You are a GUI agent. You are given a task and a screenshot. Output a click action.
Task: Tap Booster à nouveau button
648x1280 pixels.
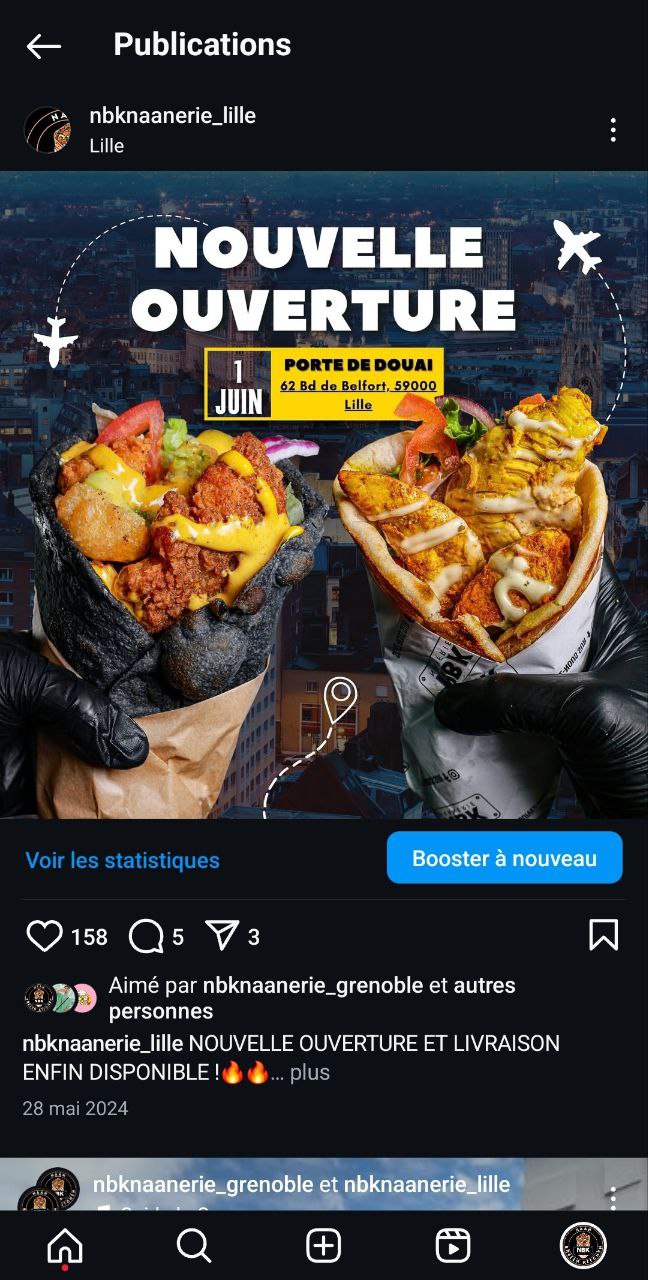(x=504, y=858)
